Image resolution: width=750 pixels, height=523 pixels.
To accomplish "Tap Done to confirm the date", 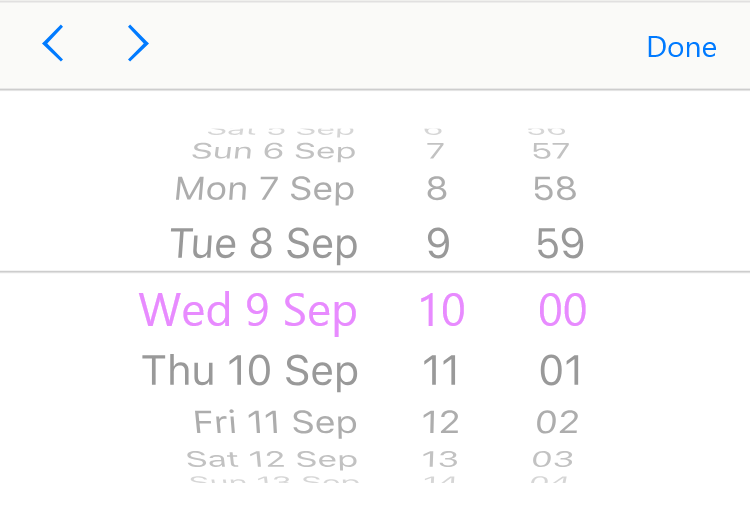I will pos(681,47).
